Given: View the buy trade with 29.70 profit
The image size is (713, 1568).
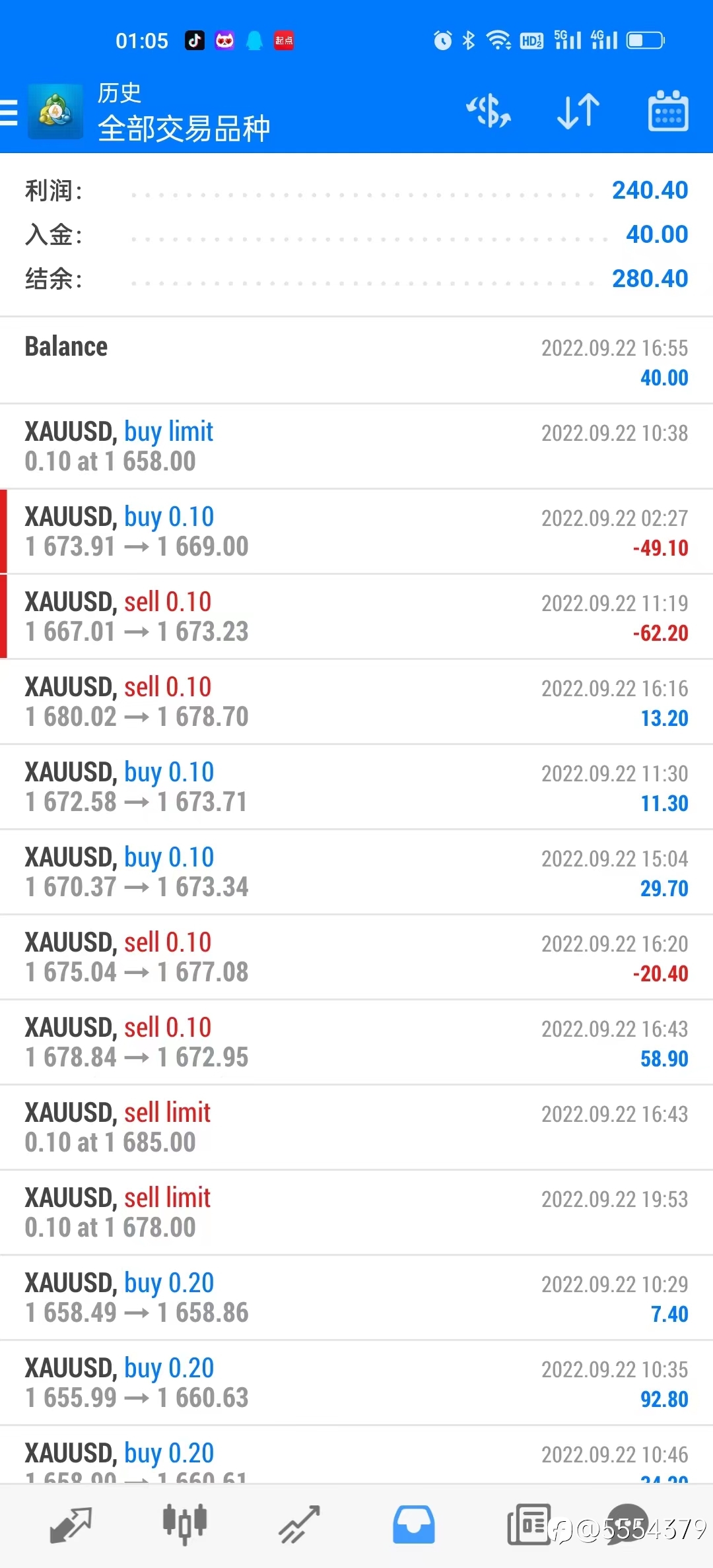Looking at the screenshot, I should click(356, 872).
